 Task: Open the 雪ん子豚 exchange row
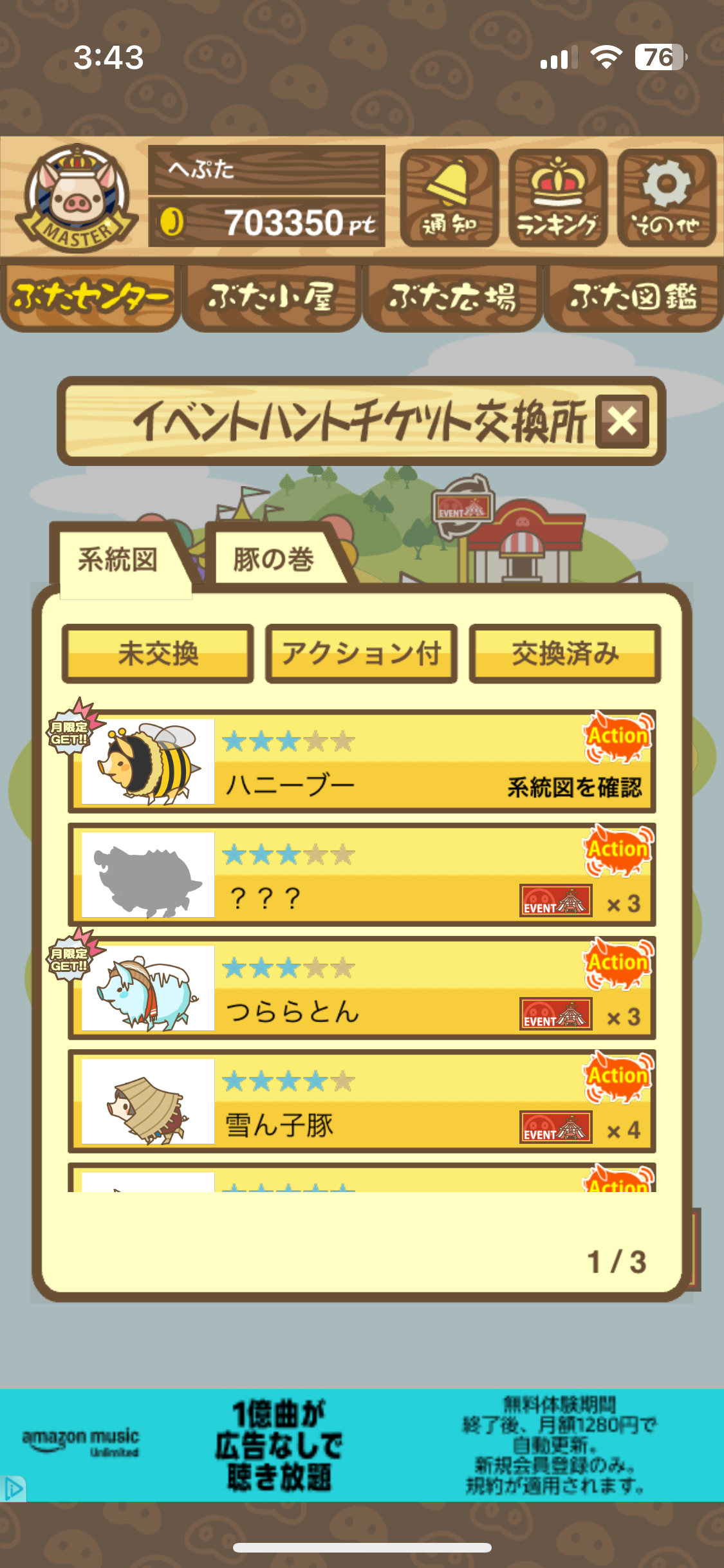point(362,1101)
